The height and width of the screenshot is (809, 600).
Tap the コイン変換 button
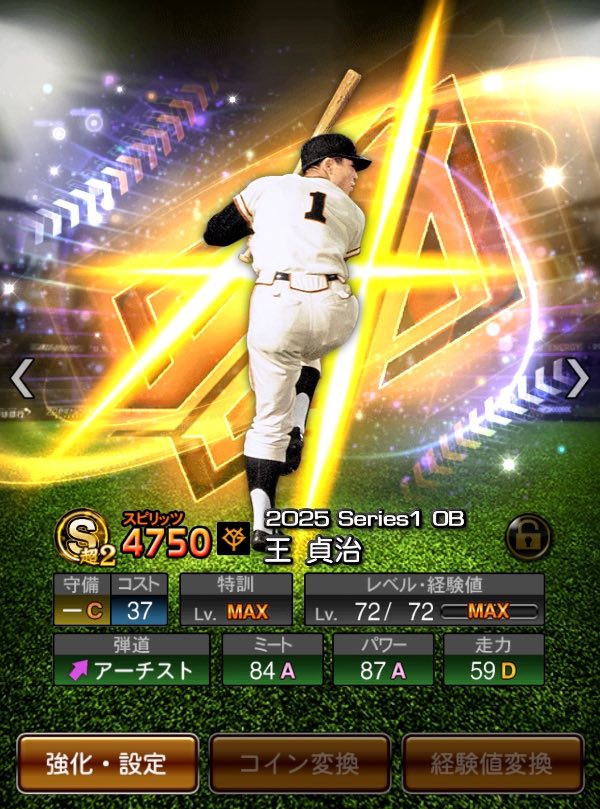300,764
